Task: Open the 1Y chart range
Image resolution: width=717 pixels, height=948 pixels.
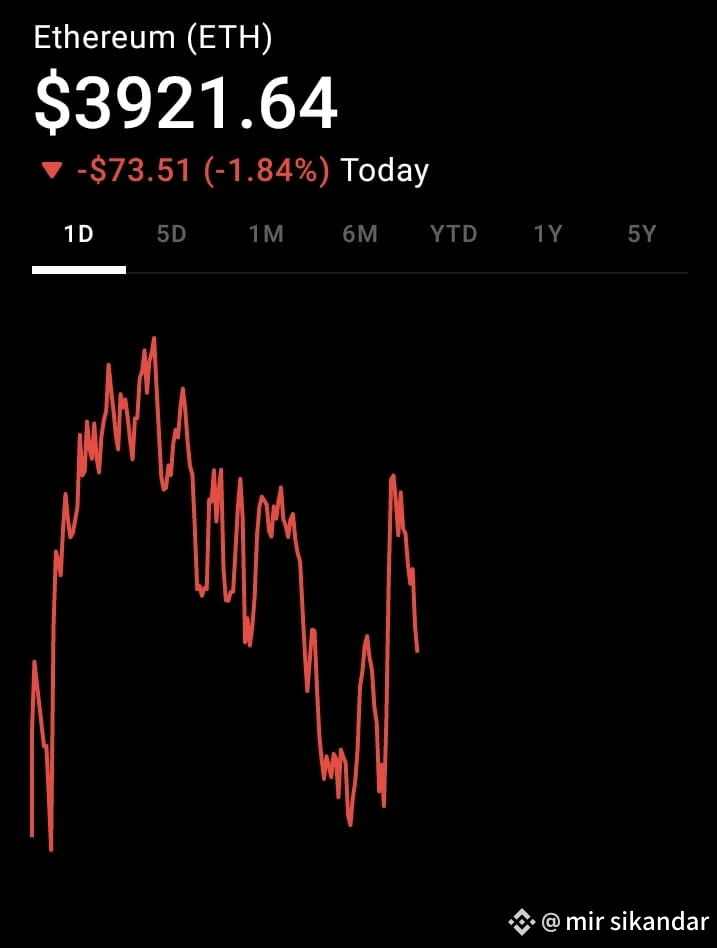Action: pyautogui.click(x=548, y=234)
